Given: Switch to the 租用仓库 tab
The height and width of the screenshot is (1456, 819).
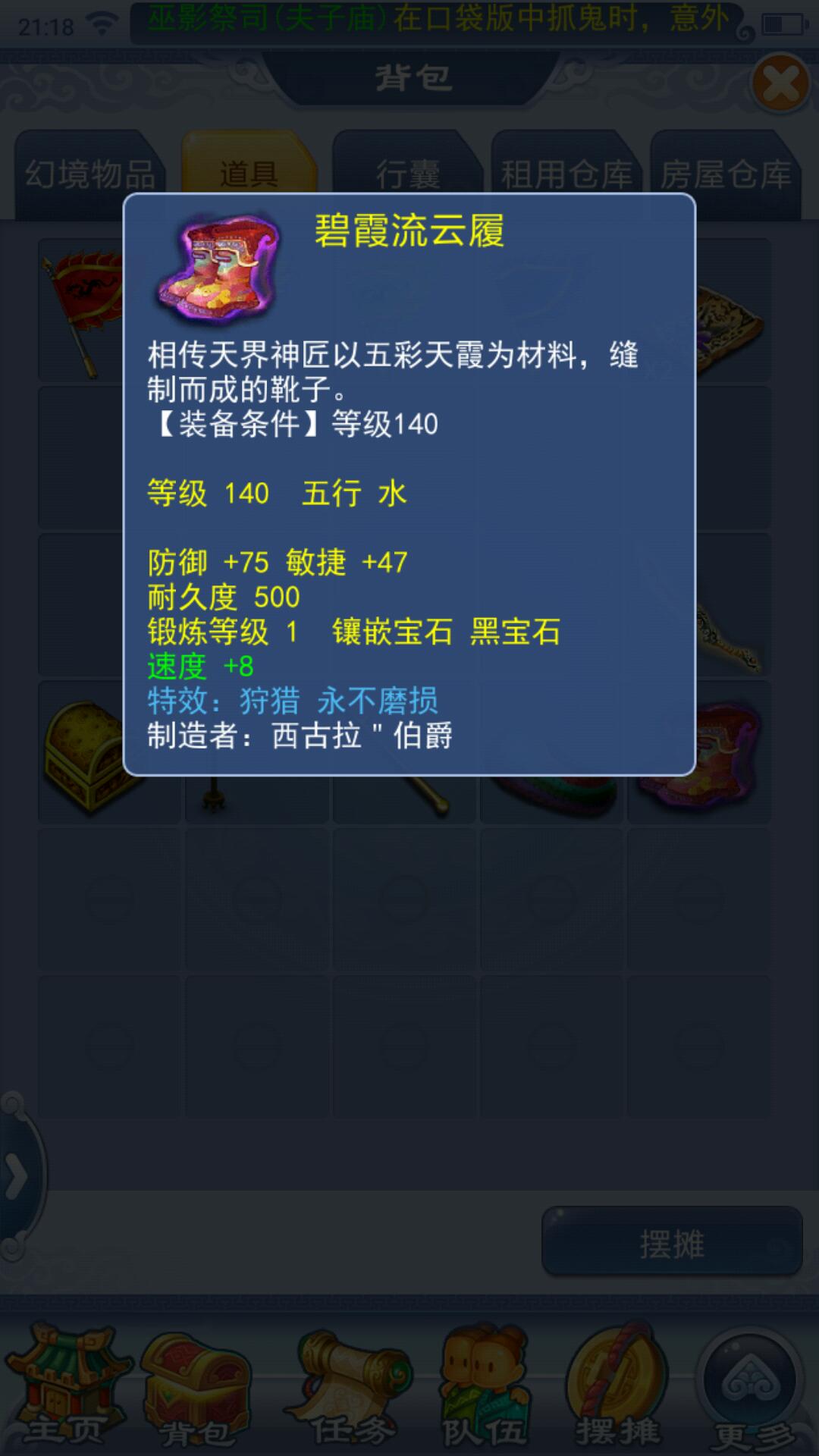Looking at the screenshot, I should (x=566, y=174).
